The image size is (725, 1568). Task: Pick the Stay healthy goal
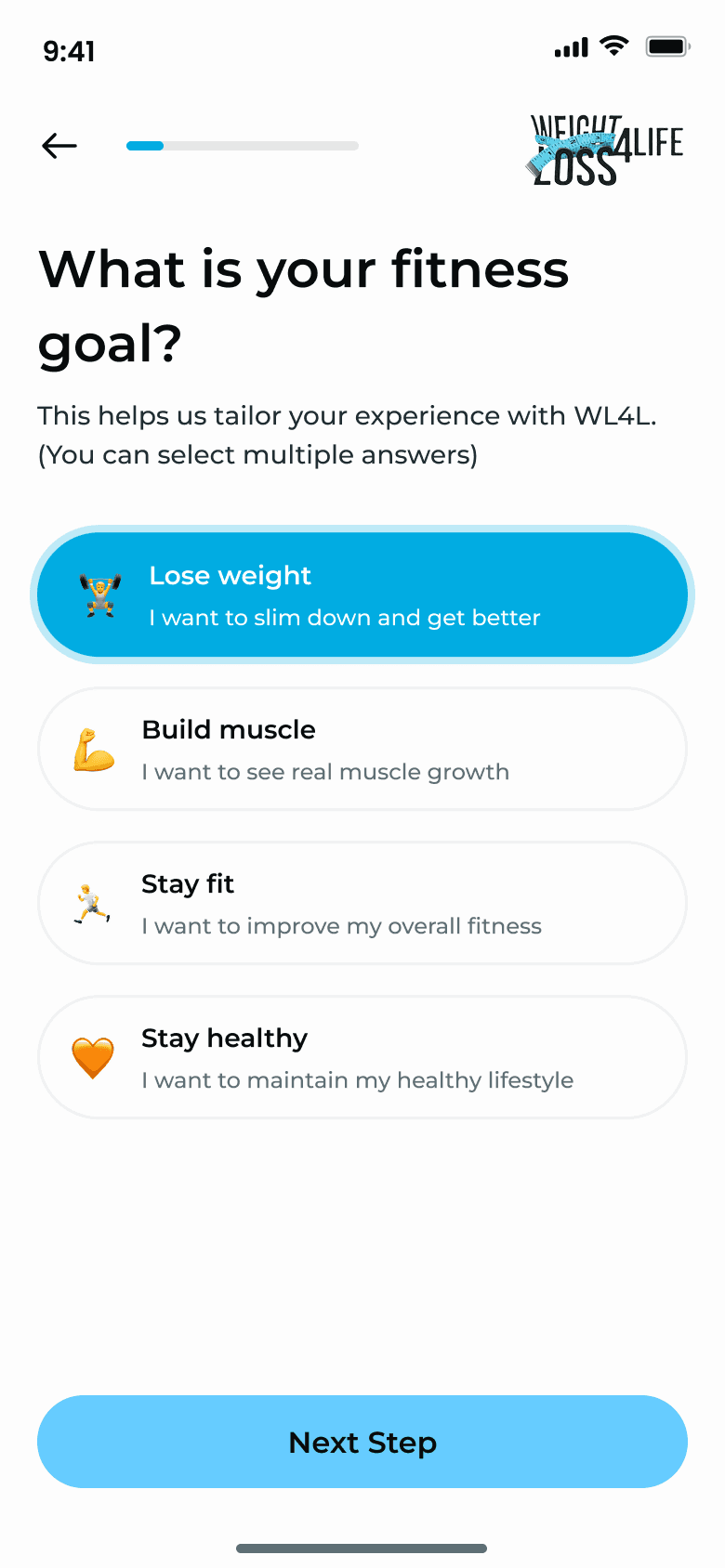tap(362, 1058)
